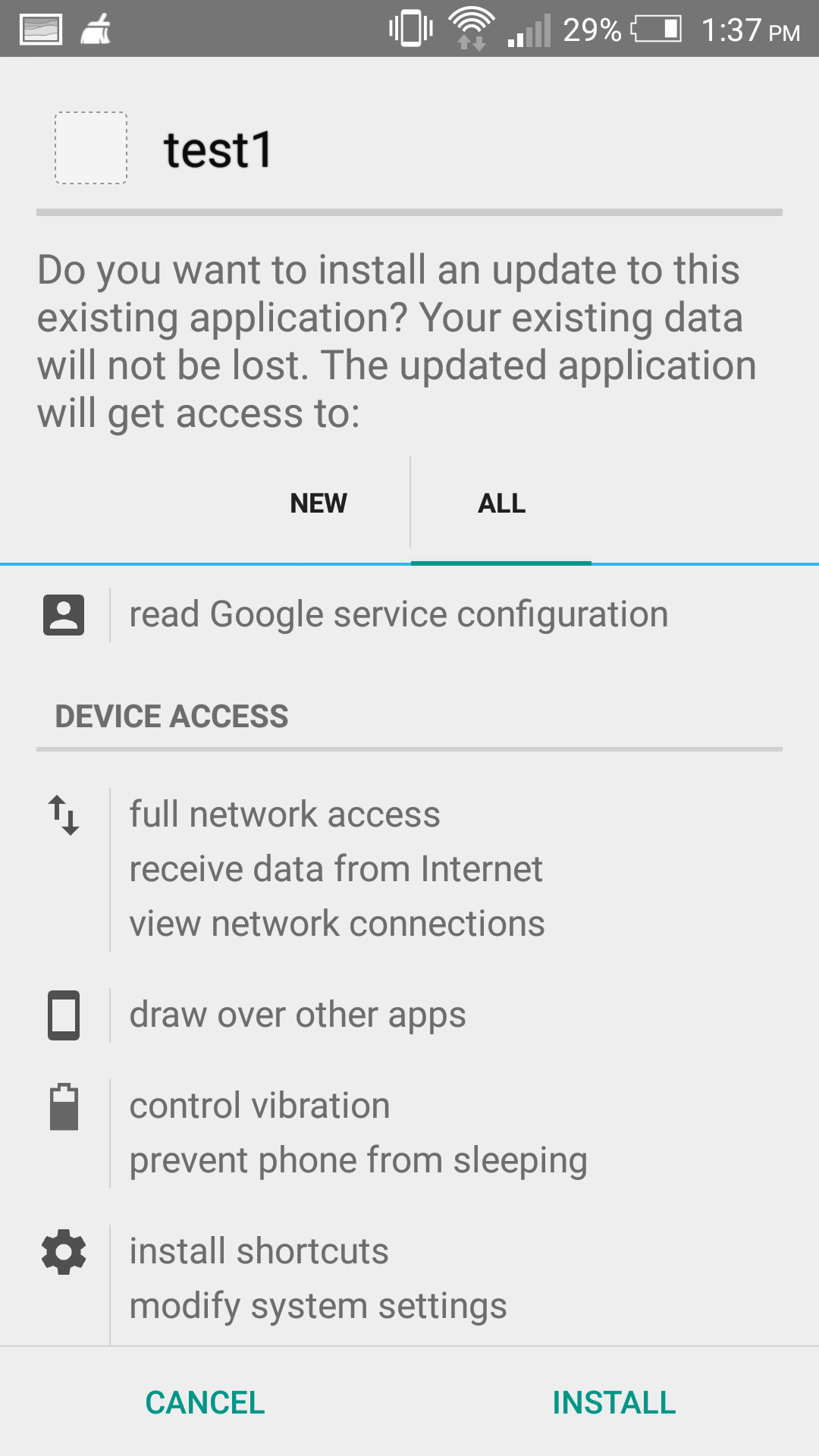Install the test1 app update
Image resolution: width=819 pixels, height=1456 pixels.
(x=614, y=1402)
